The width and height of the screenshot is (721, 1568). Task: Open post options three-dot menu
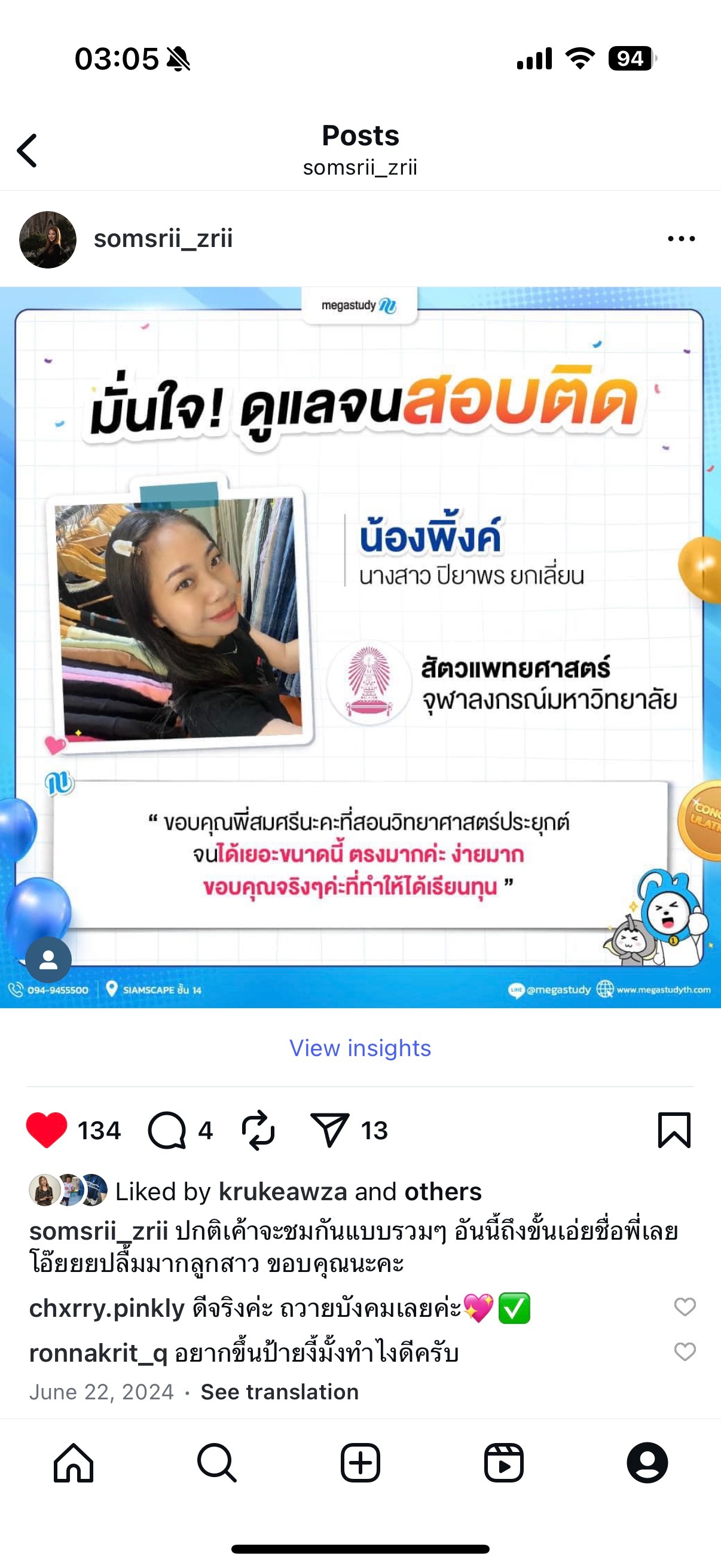(681, 239)
